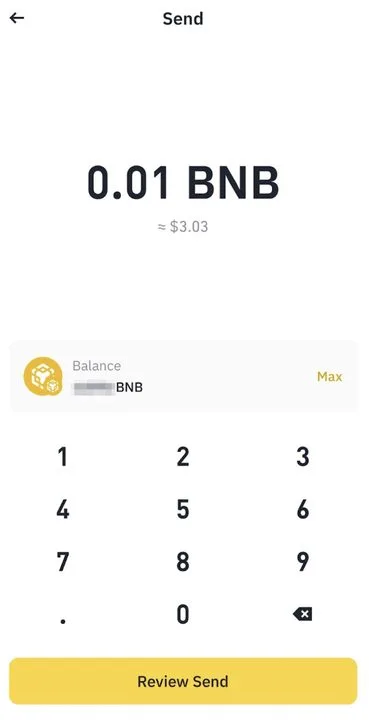Enter digit 6 on the keypad
The height and width of the screenshot is (720, 369).
tap(302, 509)
